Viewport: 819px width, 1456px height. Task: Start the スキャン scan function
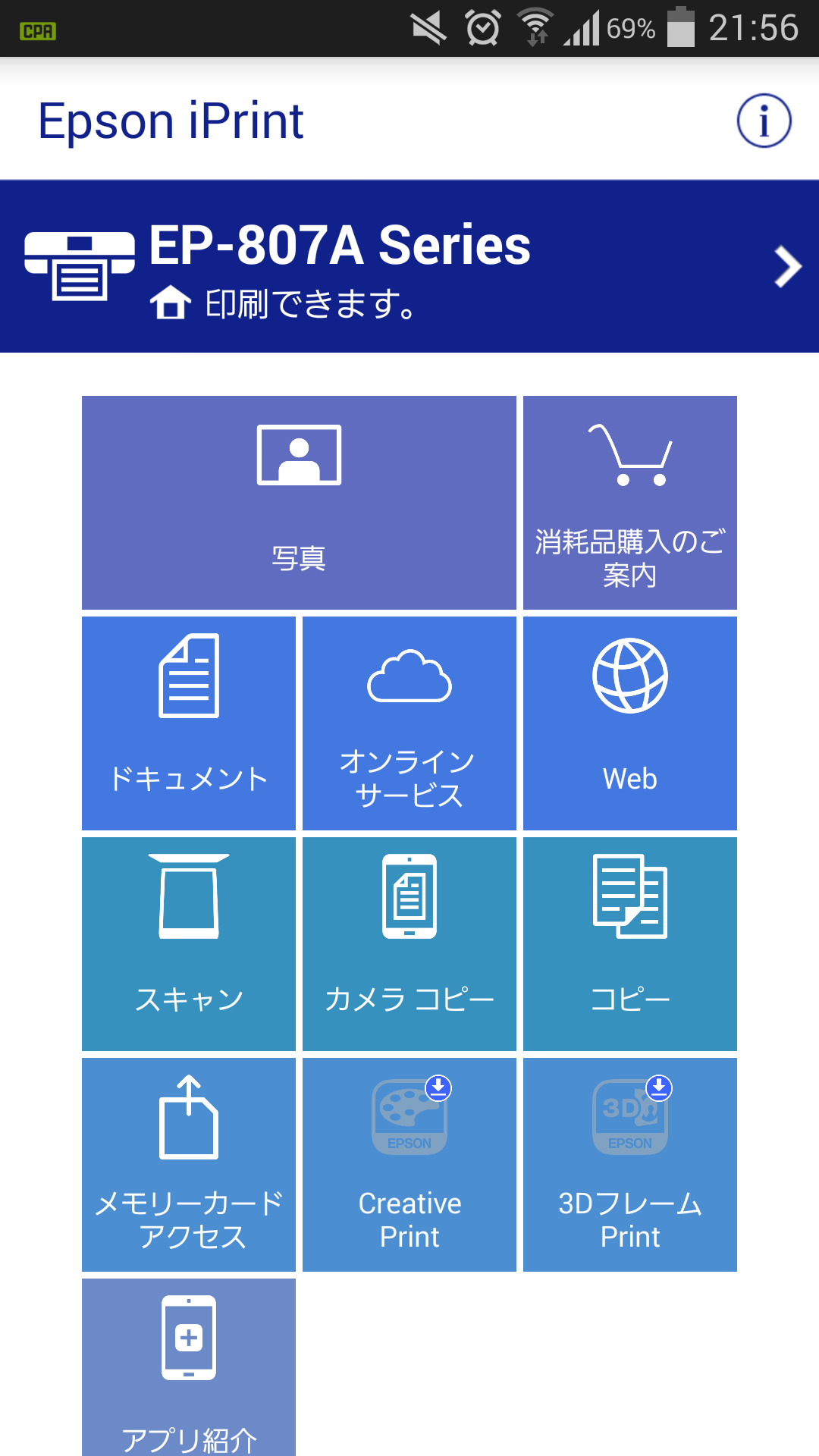click(189, 943)
